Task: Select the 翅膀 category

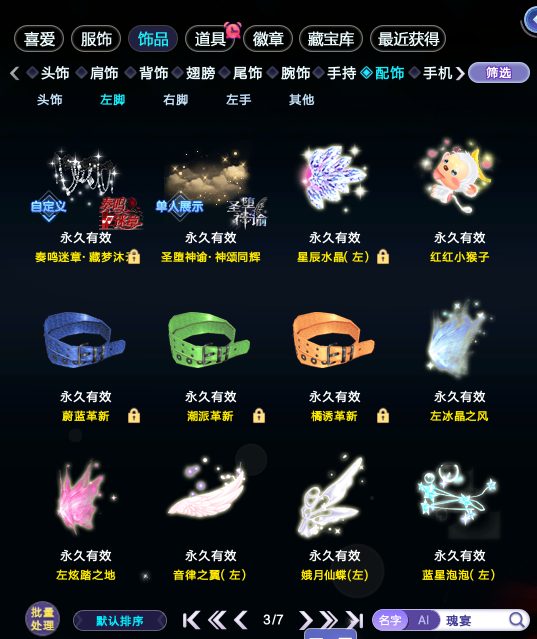Action: tap(200, 73)
